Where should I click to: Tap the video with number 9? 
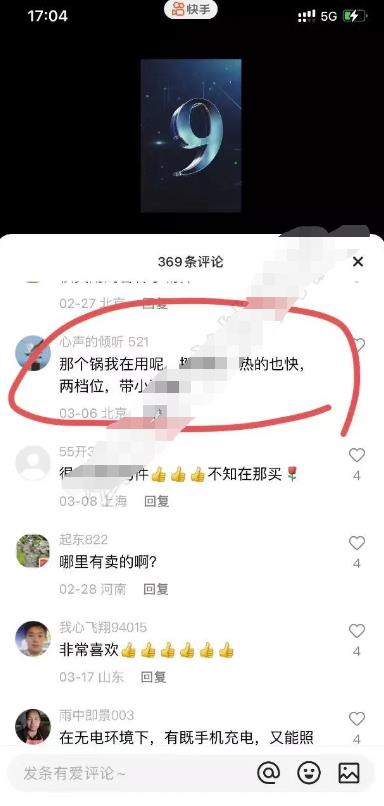(191, 135)
